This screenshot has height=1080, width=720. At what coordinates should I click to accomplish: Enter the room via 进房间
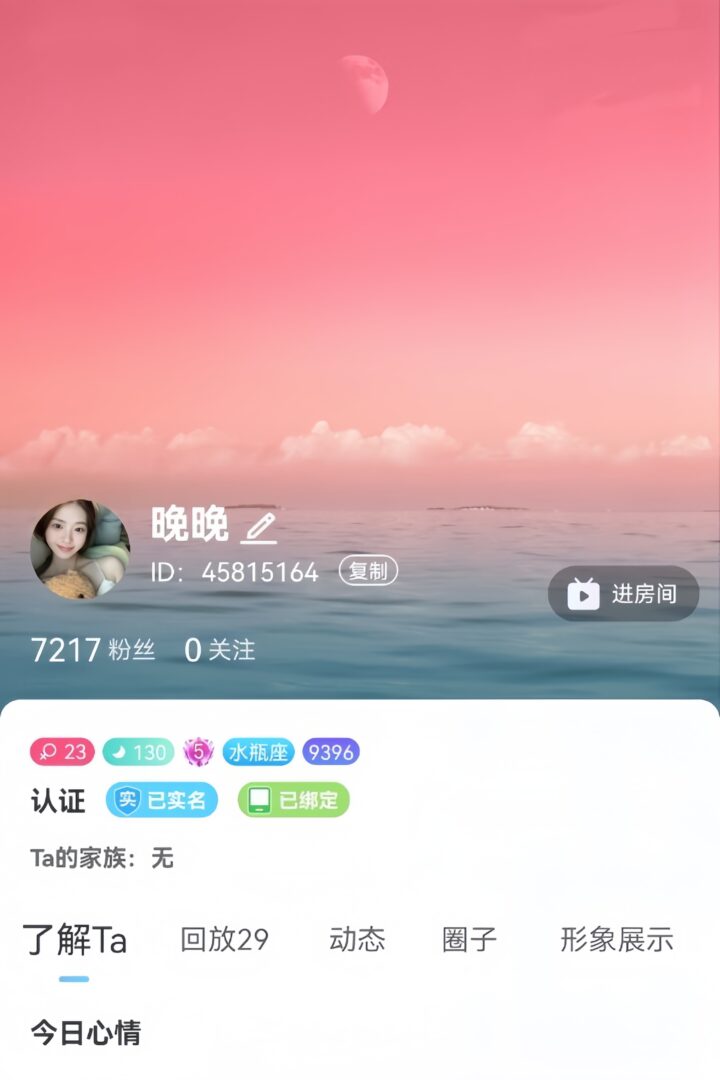pos(623,594)
